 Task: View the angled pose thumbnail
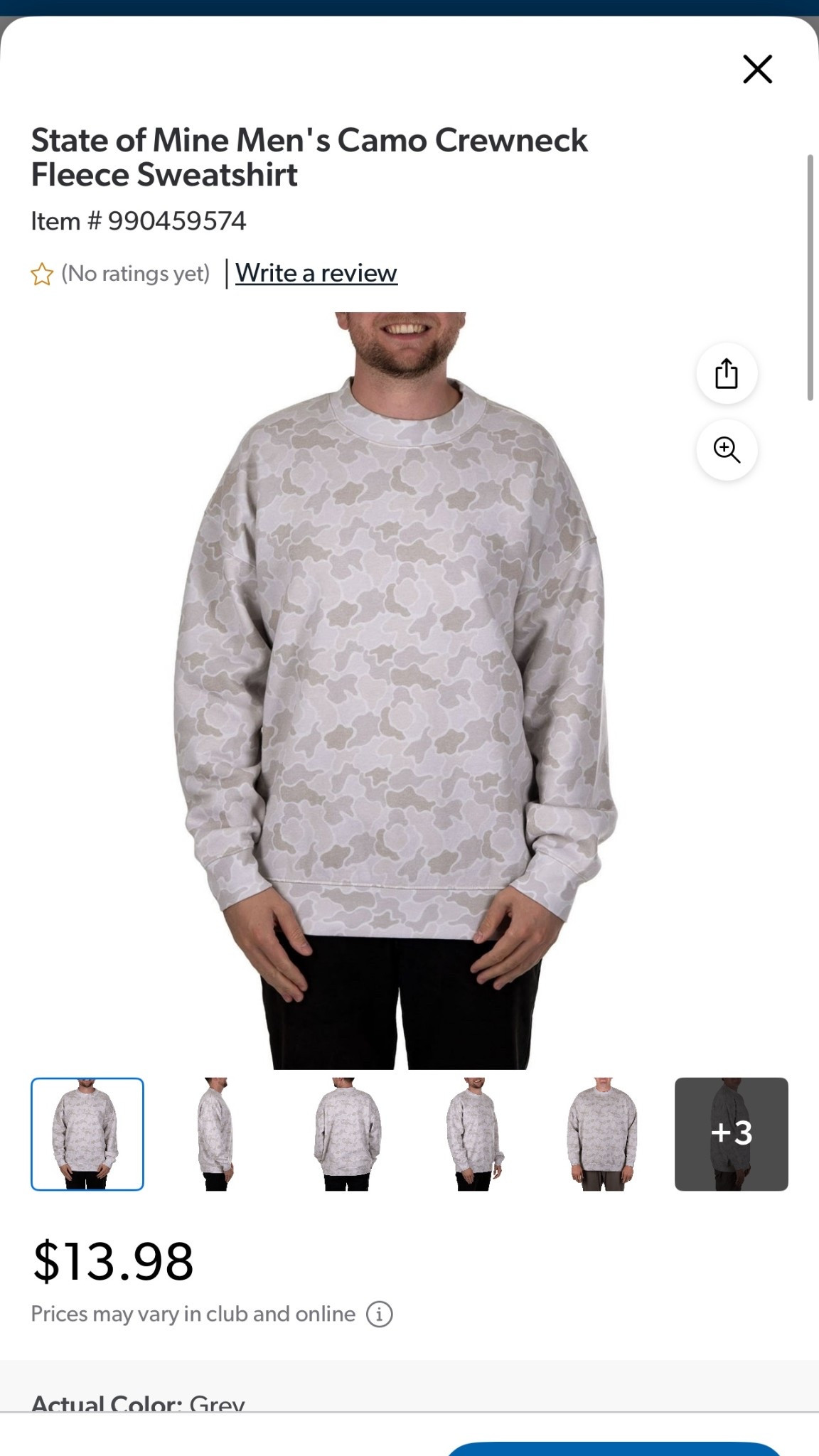pos(474,1134)
